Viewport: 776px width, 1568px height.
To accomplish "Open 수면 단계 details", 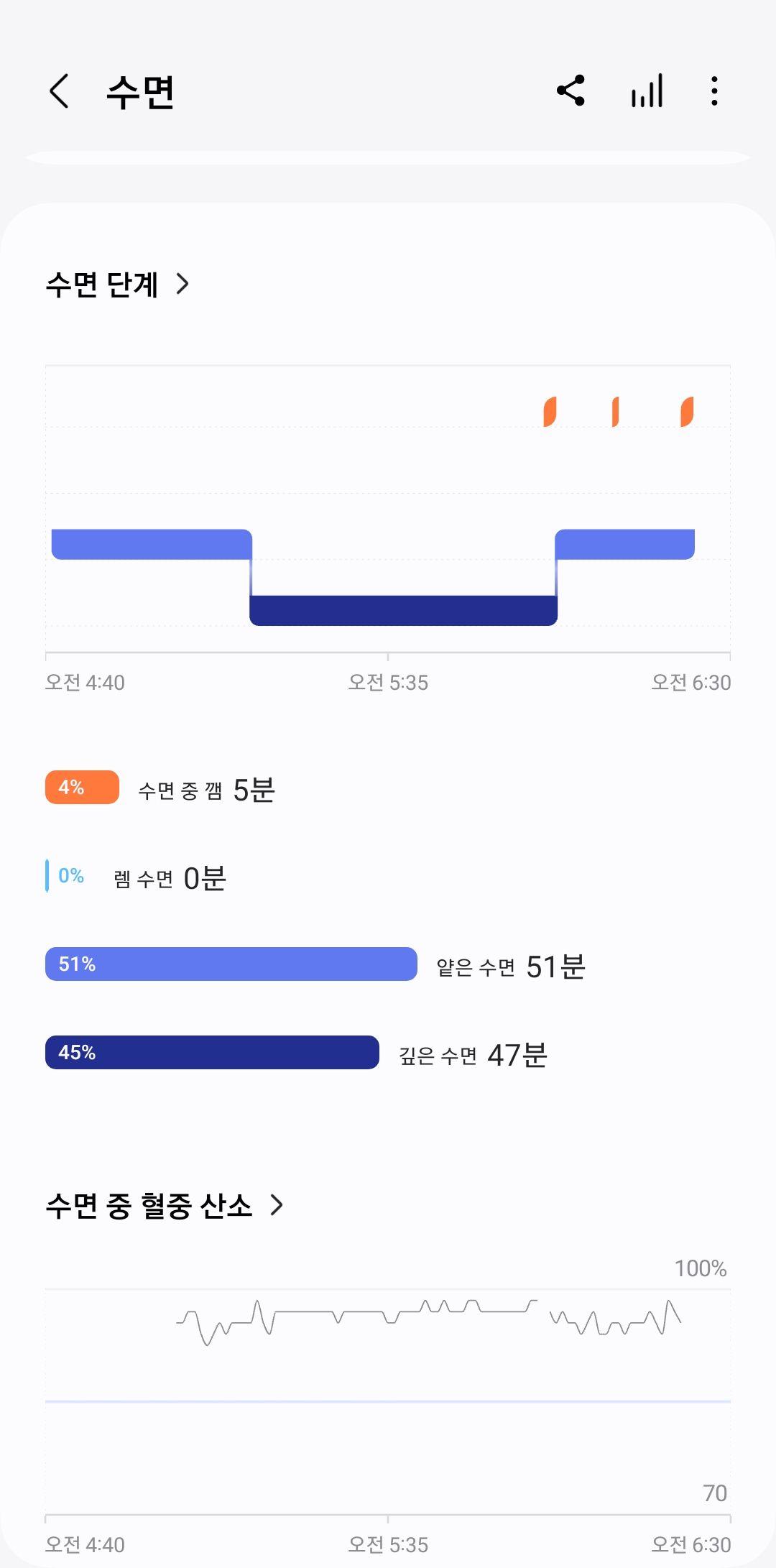I will [x=119, y=285].
